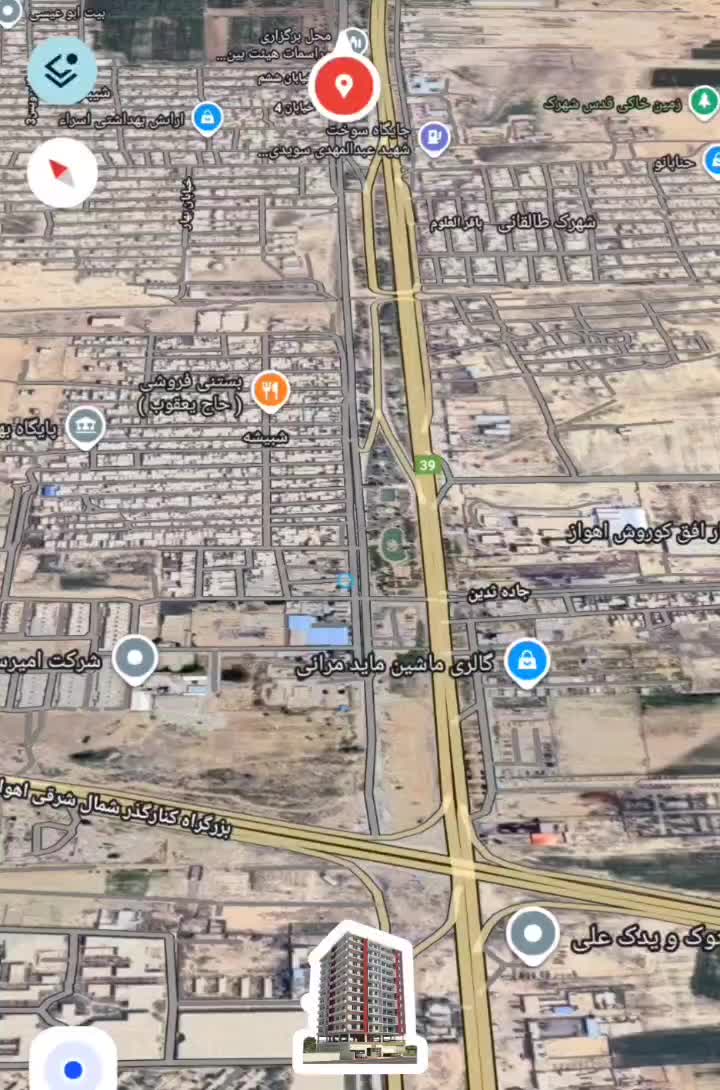This screenshot has height=1090, width=720.
Task: Select the red dropped pin marker
Action: 344,86
